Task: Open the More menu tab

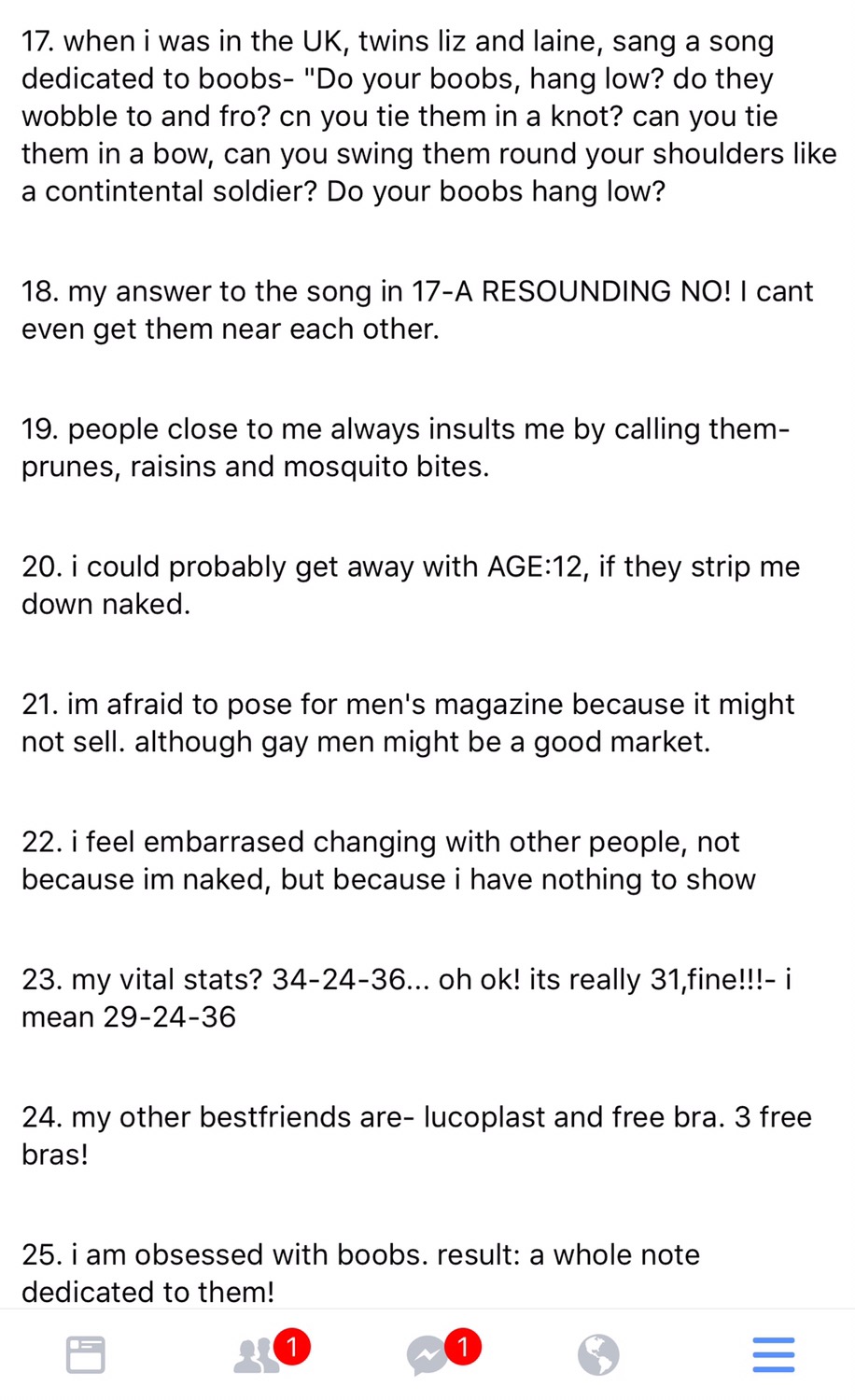Action: (773, 1354)
